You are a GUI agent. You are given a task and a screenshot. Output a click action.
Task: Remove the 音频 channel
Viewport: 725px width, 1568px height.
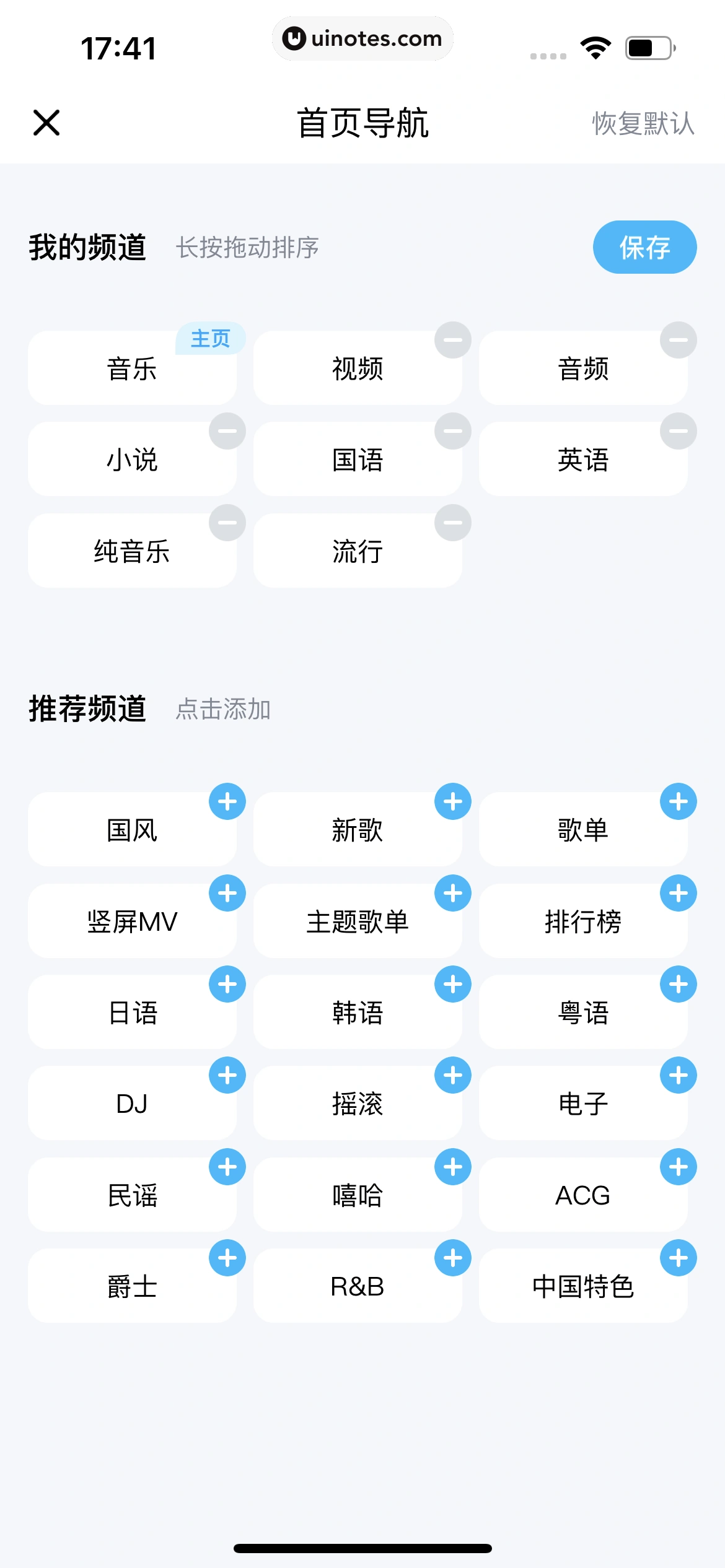[x=679, y=340]
